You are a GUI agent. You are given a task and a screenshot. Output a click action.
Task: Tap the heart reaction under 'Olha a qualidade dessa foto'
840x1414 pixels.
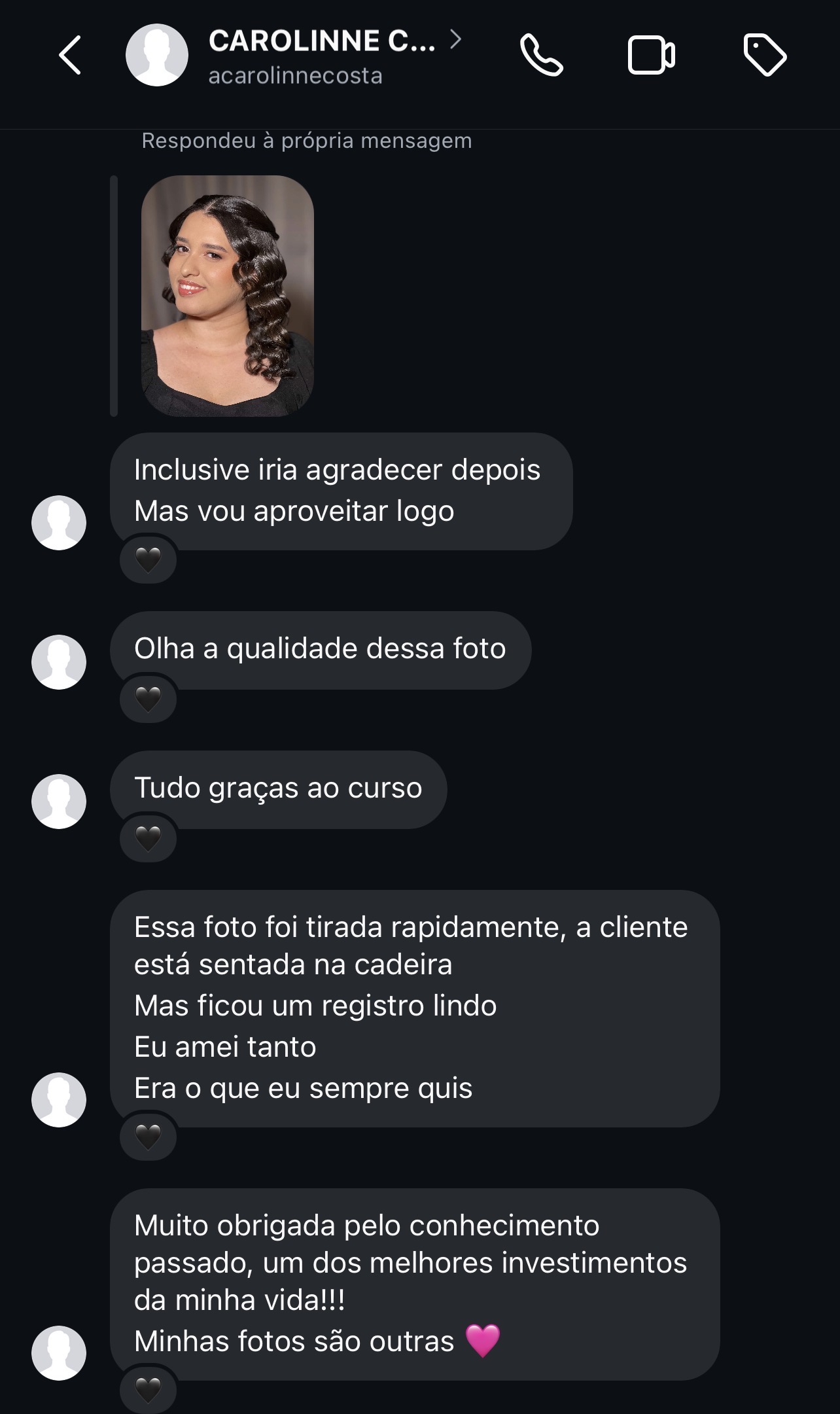(148, 699)
